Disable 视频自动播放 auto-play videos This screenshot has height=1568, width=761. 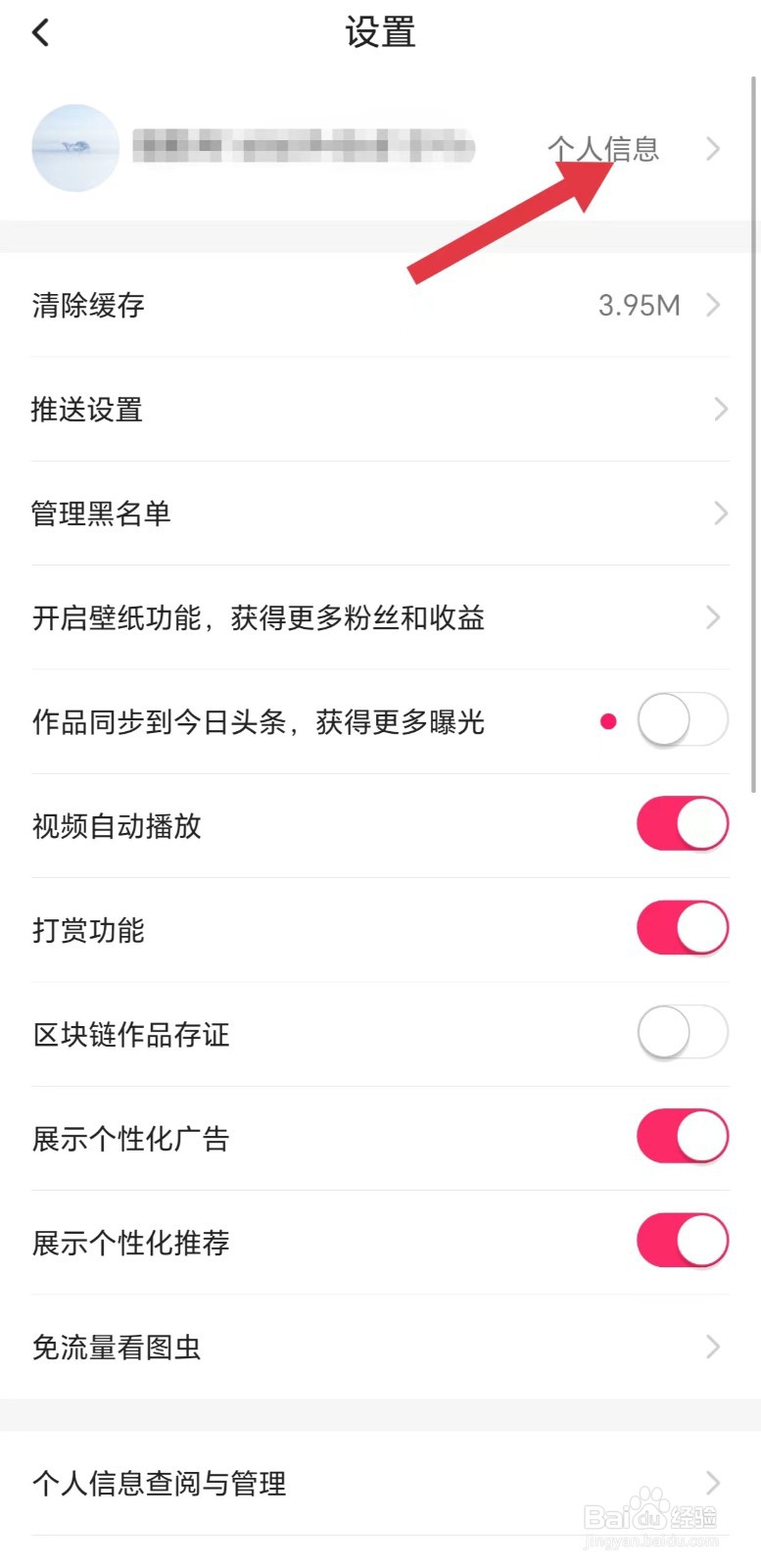tap(683, 823)
